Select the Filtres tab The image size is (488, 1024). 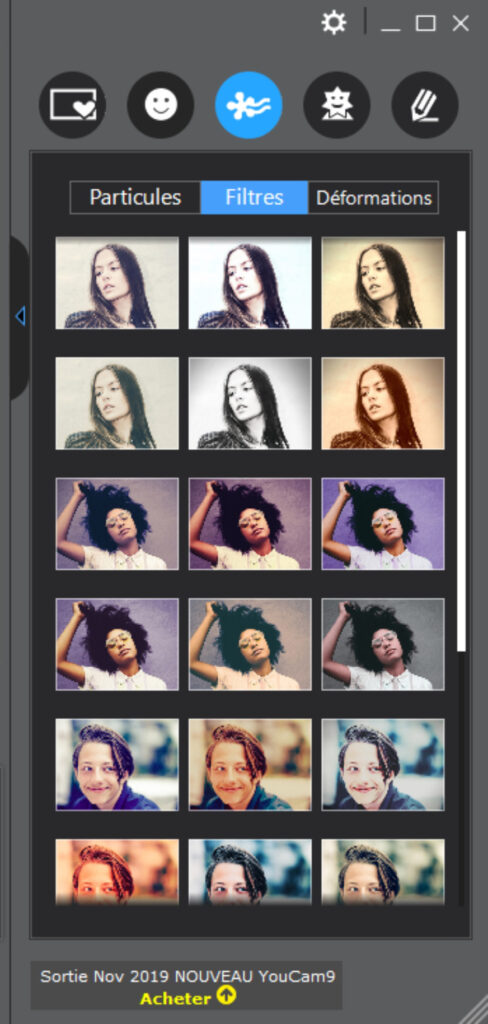coord(254,197)
